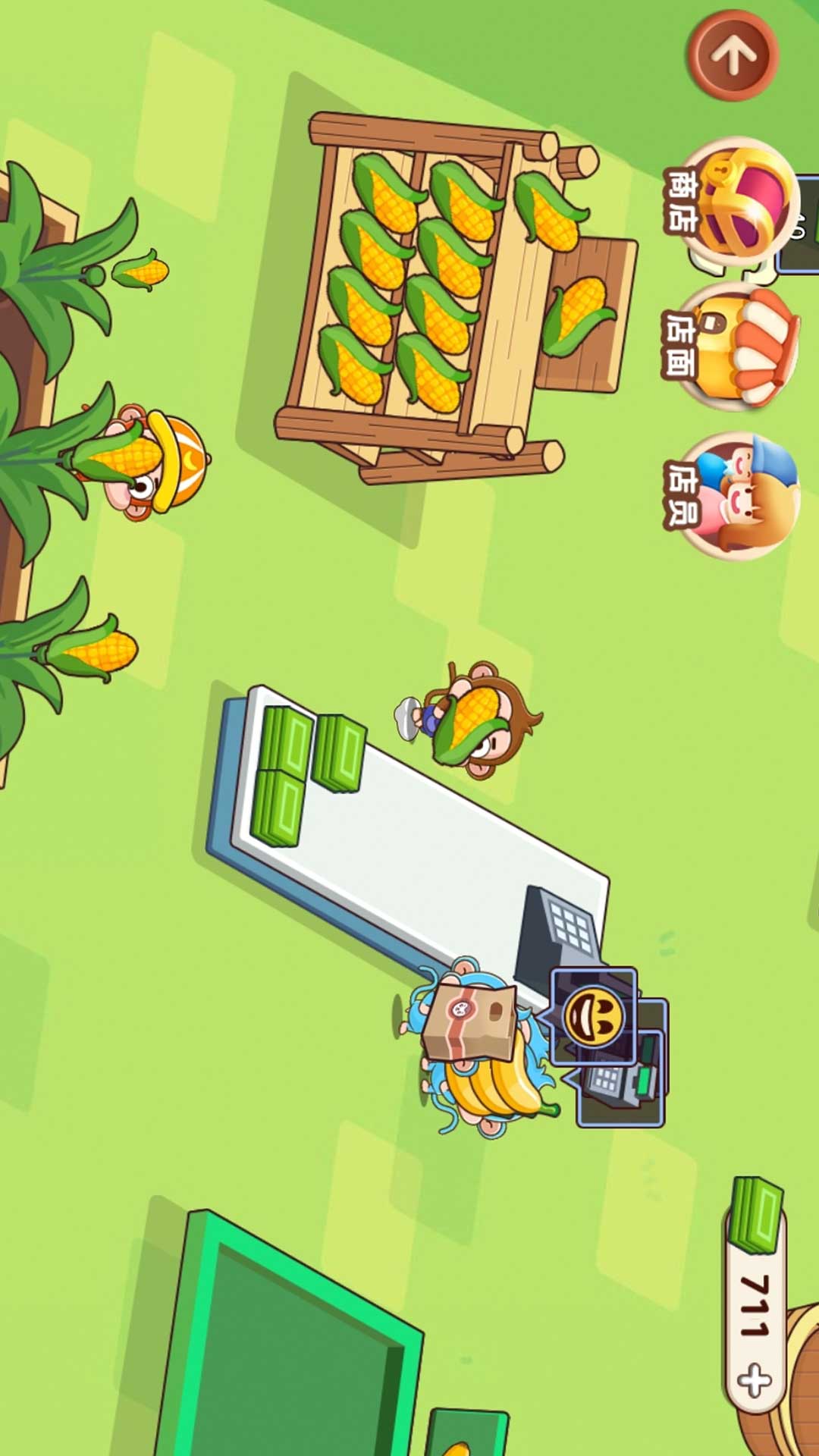Tap the round arrow button
Image resolution: width=819 pixels, height=1456 pixels.
[733, 55]
